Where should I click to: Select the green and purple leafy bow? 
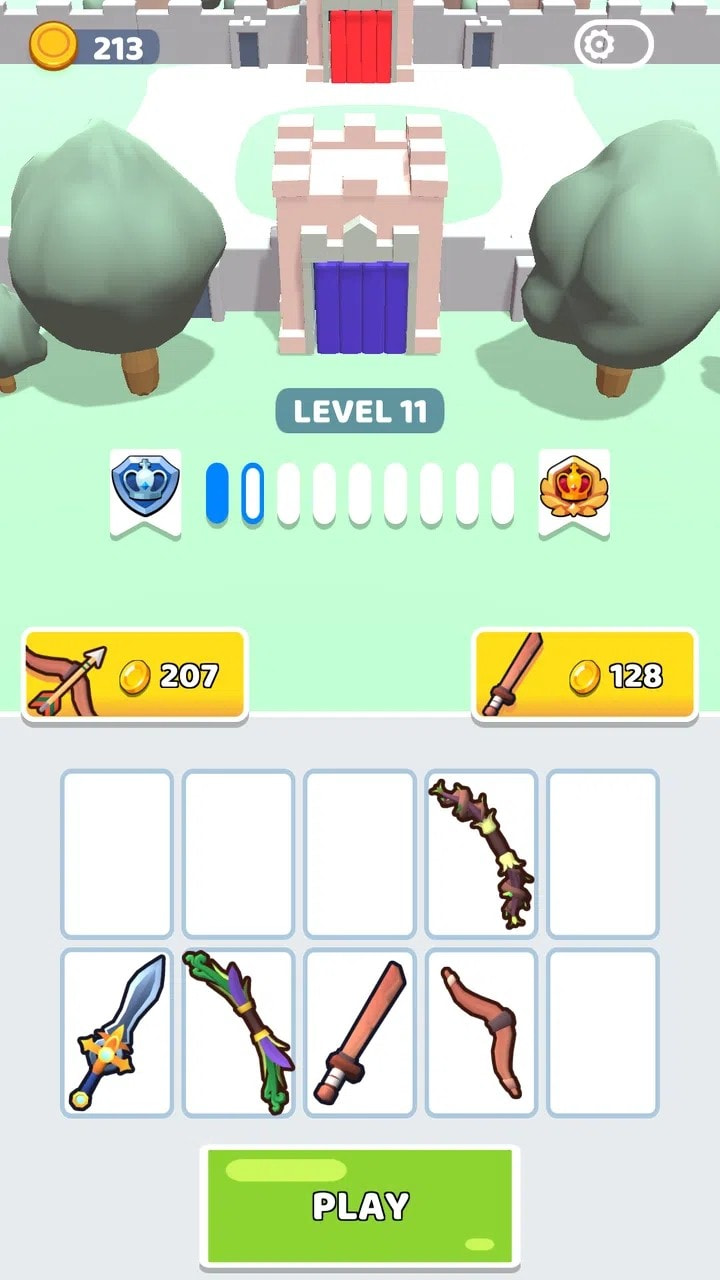pyautogui.click(x=238, y=1032)
